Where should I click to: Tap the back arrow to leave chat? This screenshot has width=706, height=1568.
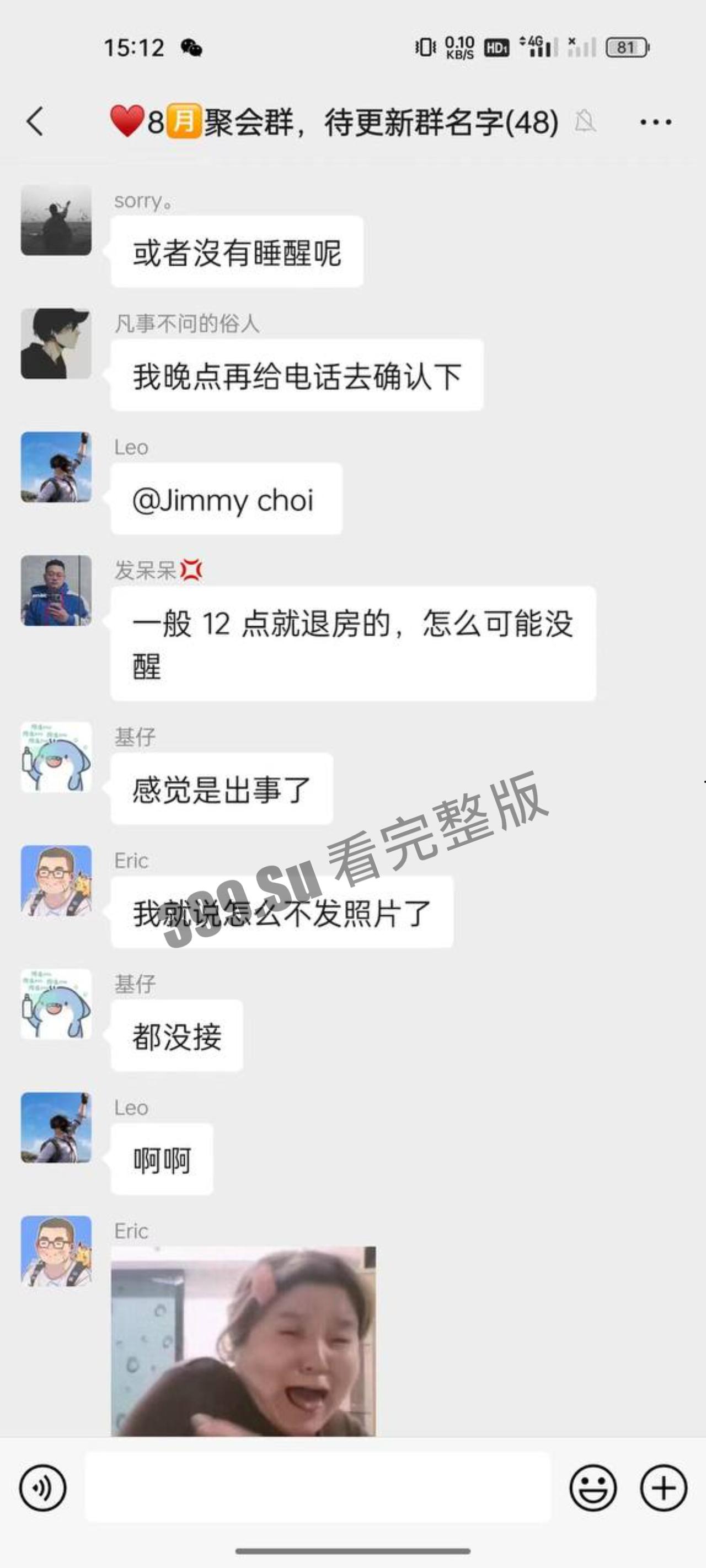(x=35, y=121)
